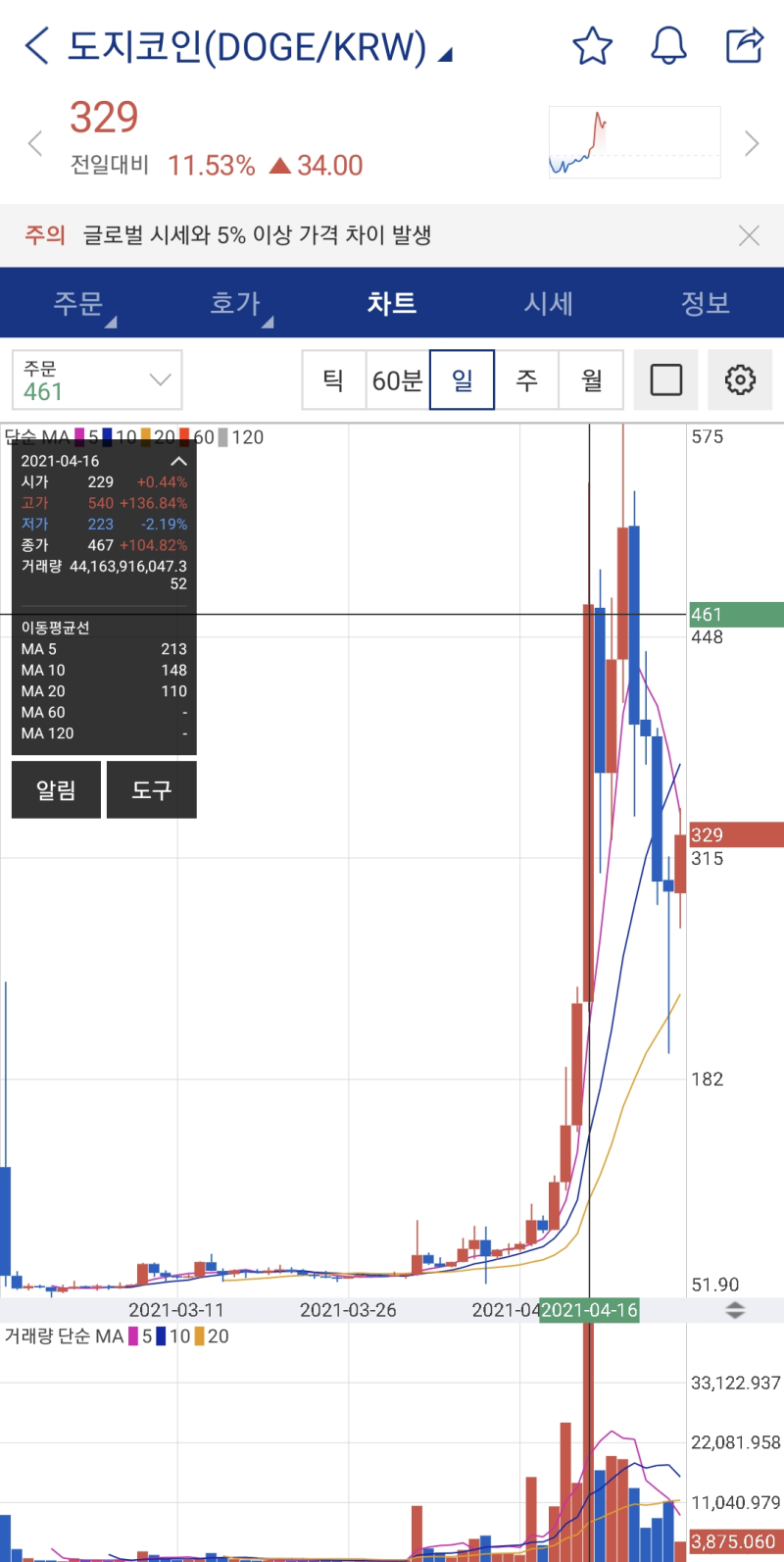Dismiss the global price warning banner
Image resolution: width=784 pixels, height=1562 pixels.
coord(749,235)
